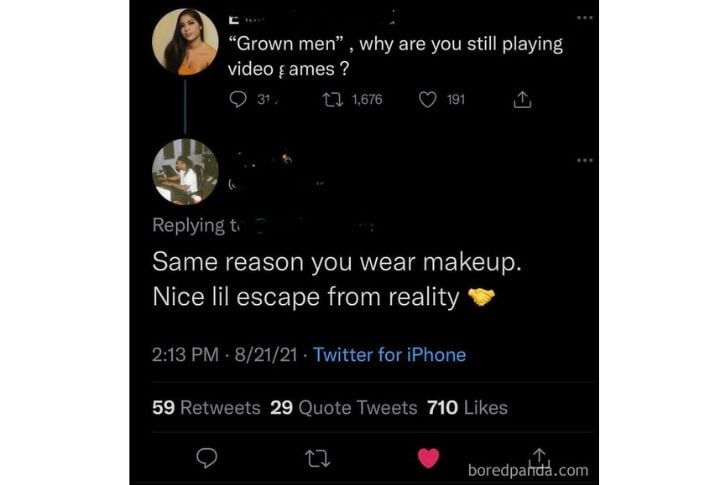See who gave the 710 Likes
The image size is (728, 485).
pos(467,407)
